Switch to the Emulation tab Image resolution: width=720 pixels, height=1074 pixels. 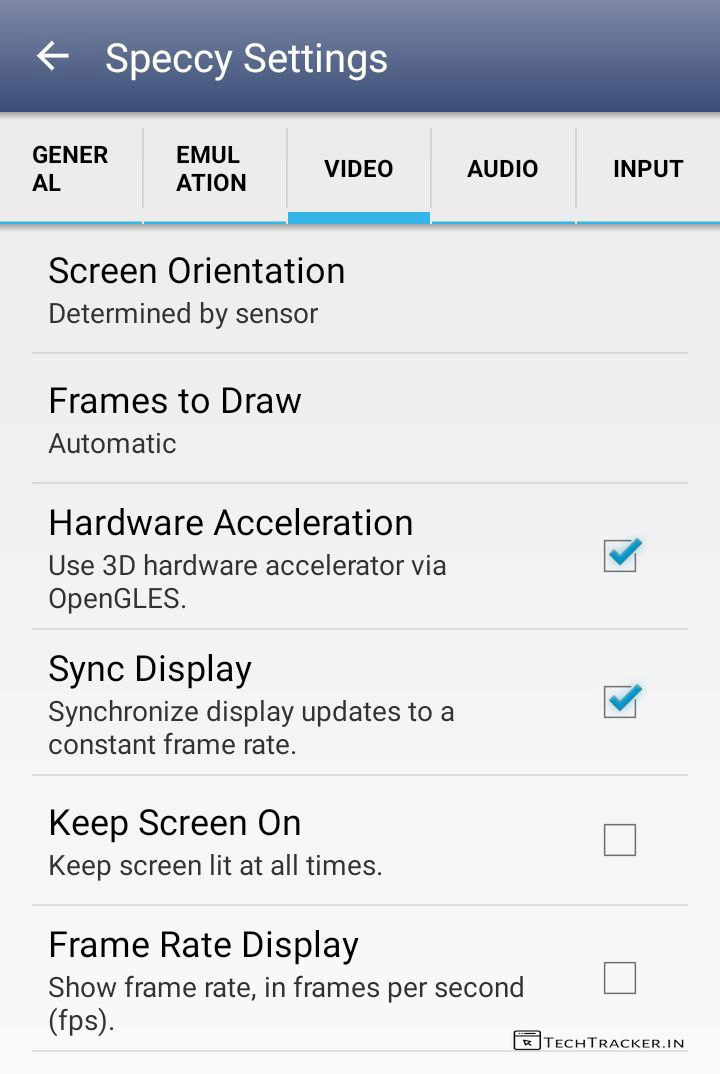[214, 169]
